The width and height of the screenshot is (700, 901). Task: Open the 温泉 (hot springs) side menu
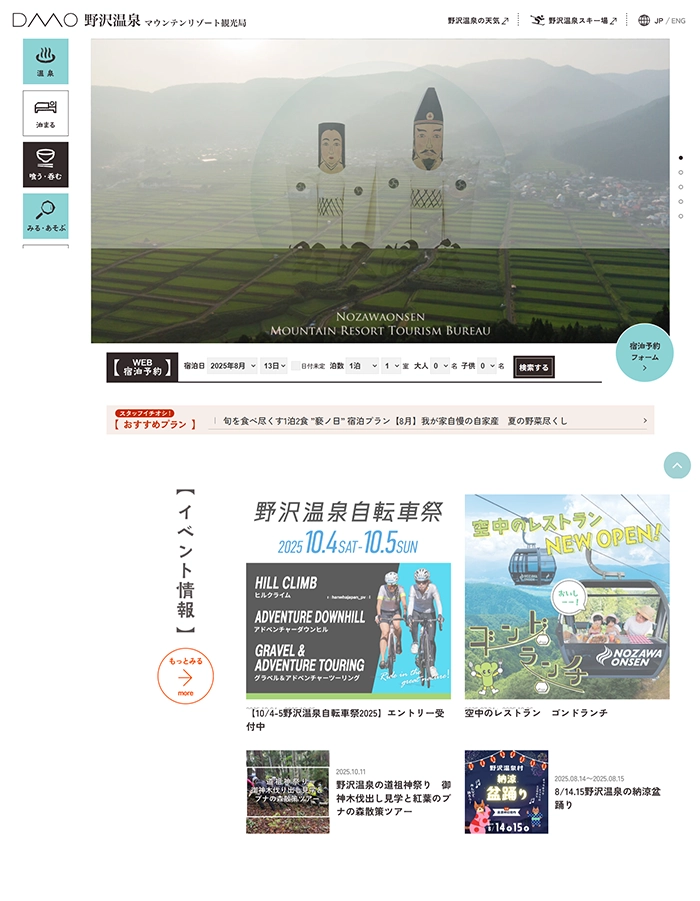click(x=46, y=61)
